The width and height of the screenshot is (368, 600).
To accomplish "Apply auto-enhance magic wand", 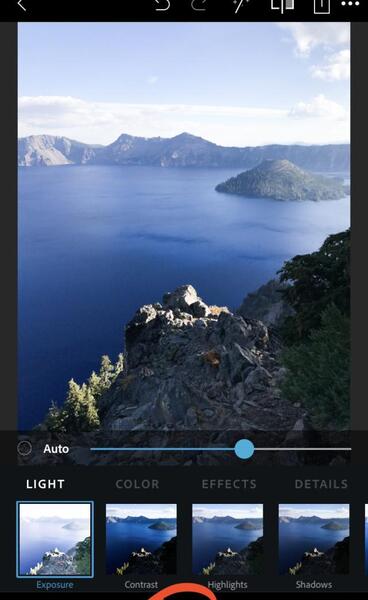I will click(x=241, y=5).
